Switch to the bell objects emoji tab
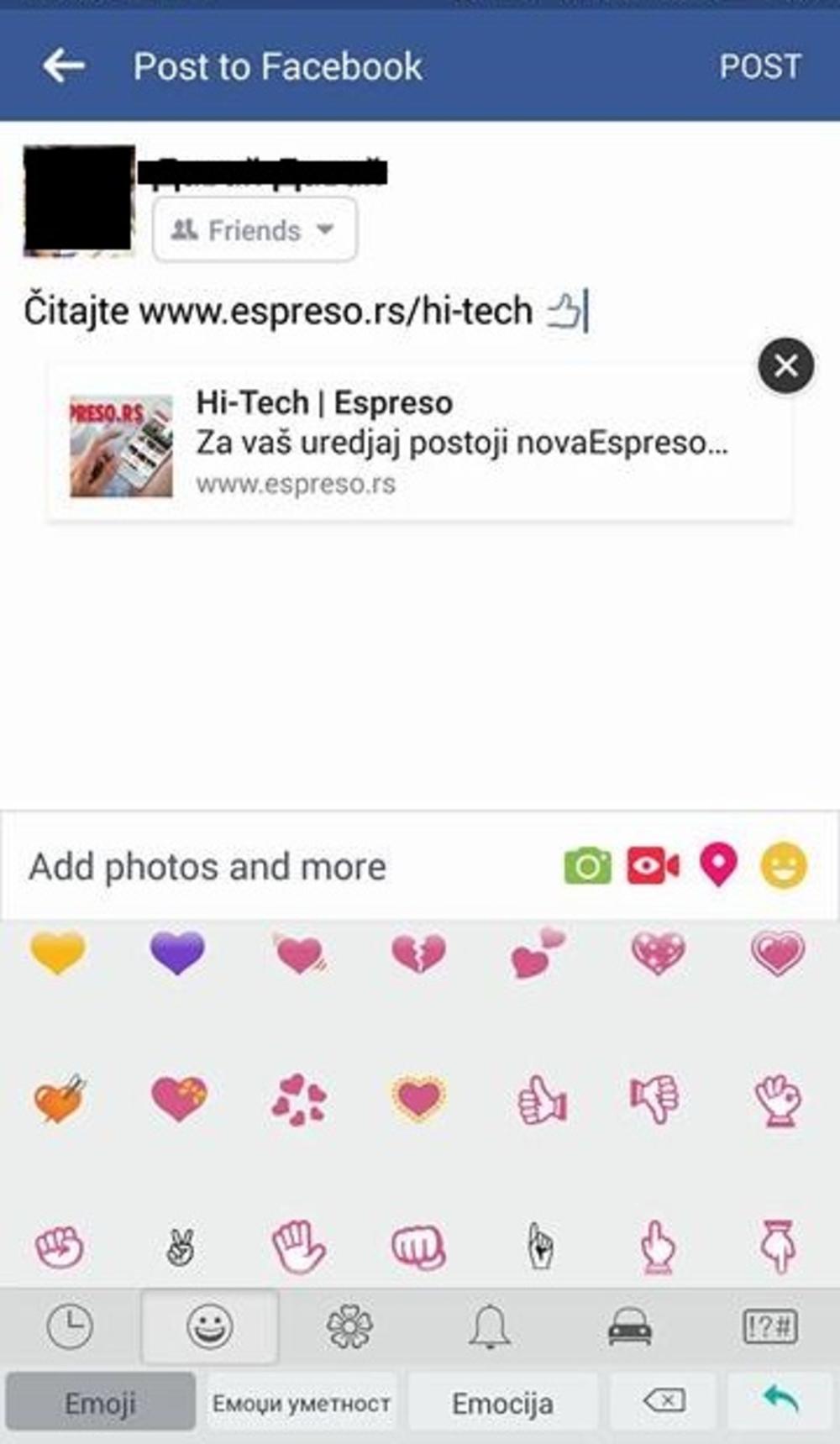The height and width of the screenshot is (1444, 840). click(489, 1327)
